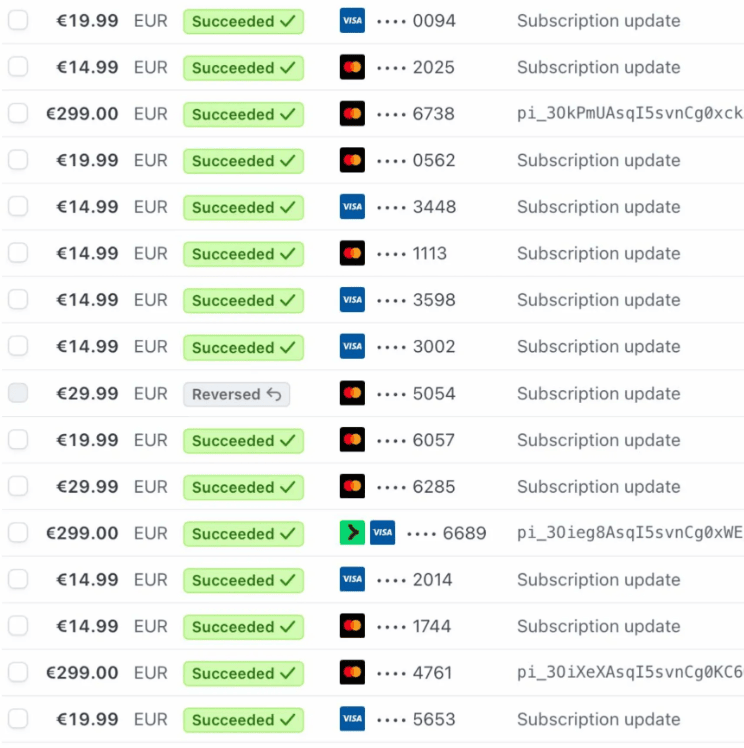
Task: Select checkbox for card ending 0562
Action: [x=18, y=160]
